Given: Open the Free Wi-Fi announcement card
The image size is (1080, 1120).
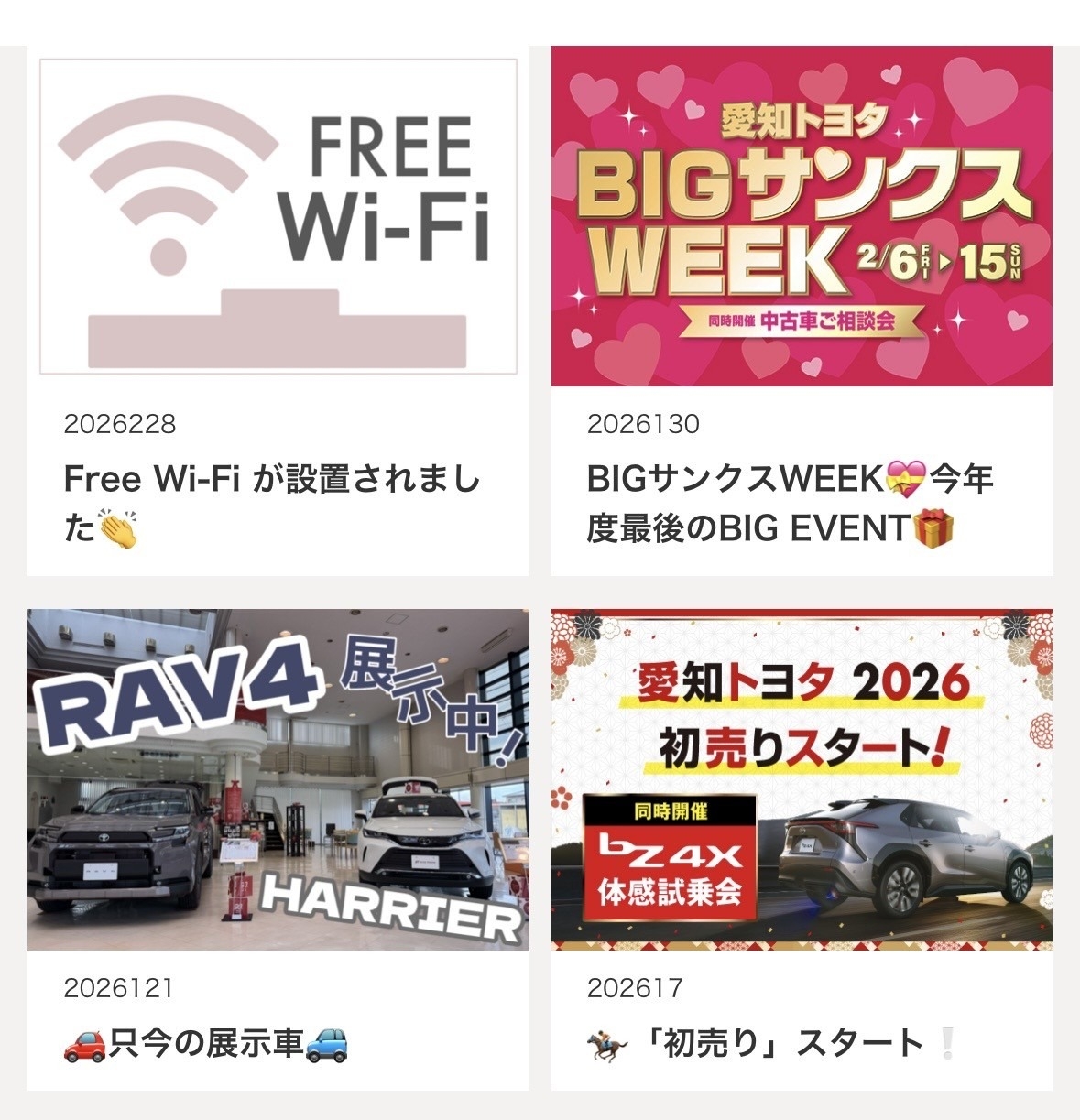Looking at the screenshot, I should click(278, 310).
